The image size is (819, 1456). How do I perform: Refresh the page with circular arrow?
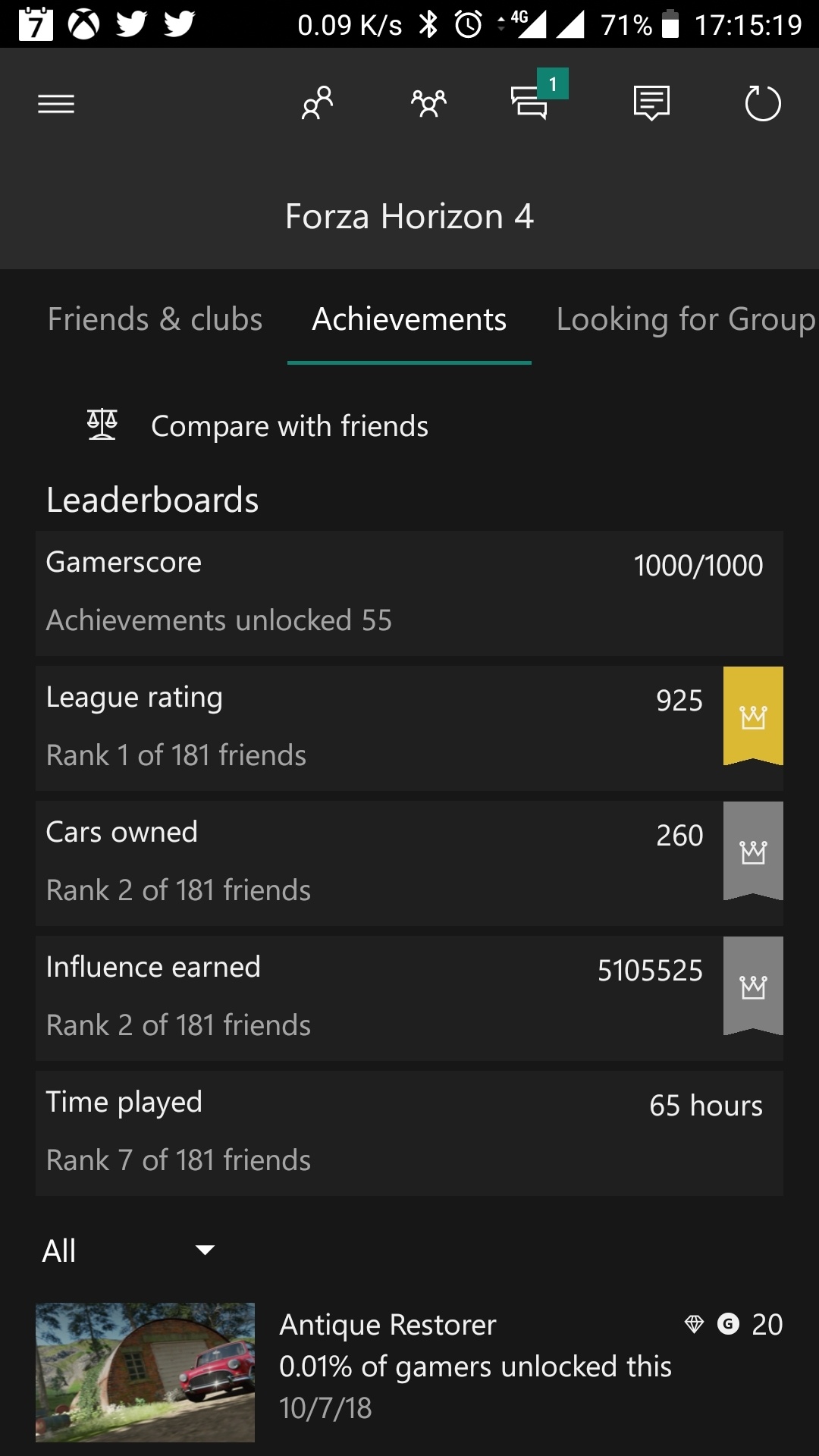(762, 103)
